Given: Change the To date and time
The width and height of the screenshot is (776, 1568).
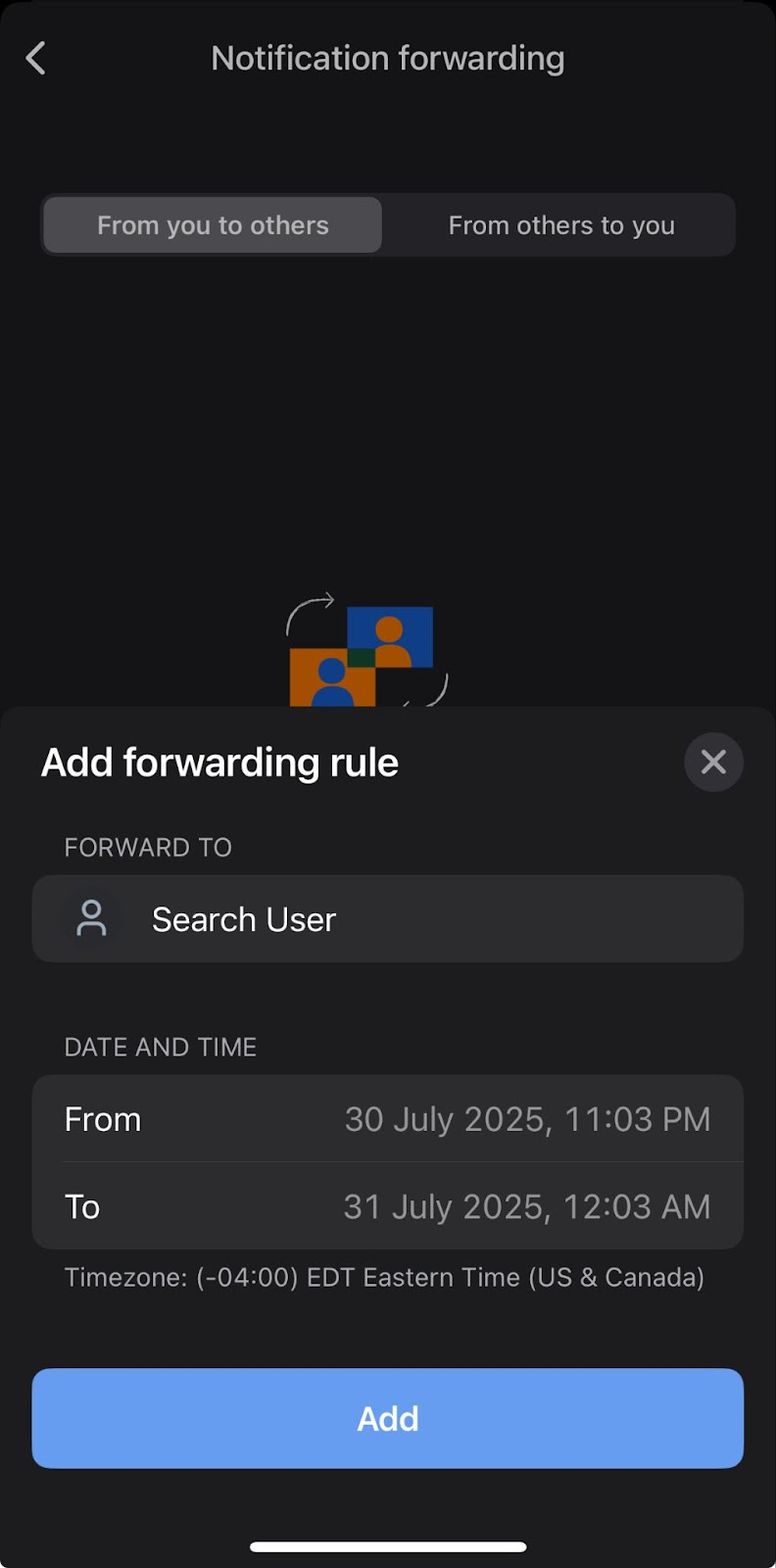Looking at the screenshot, I should [x=388, y=1206].
